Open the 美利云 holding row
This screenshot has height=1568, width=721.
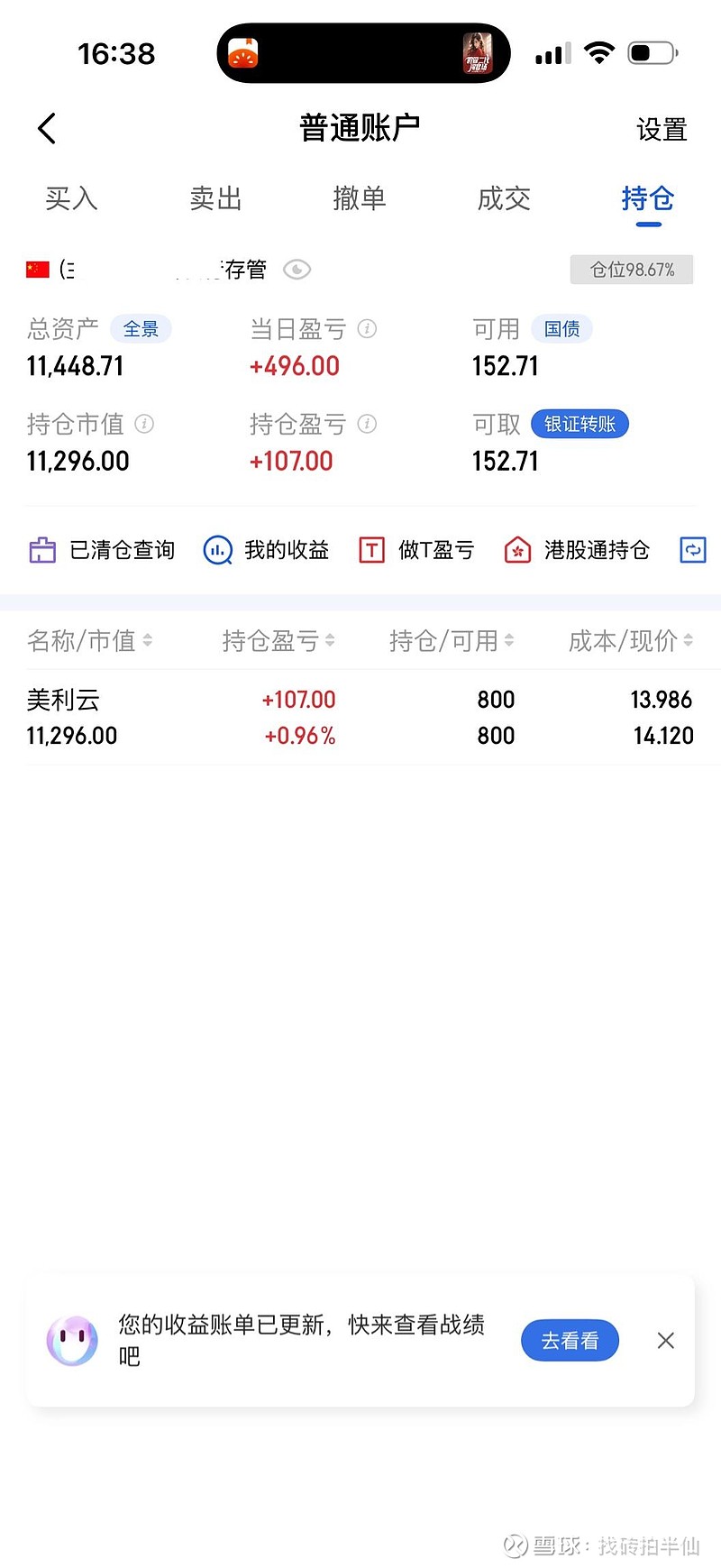(360, 718)
